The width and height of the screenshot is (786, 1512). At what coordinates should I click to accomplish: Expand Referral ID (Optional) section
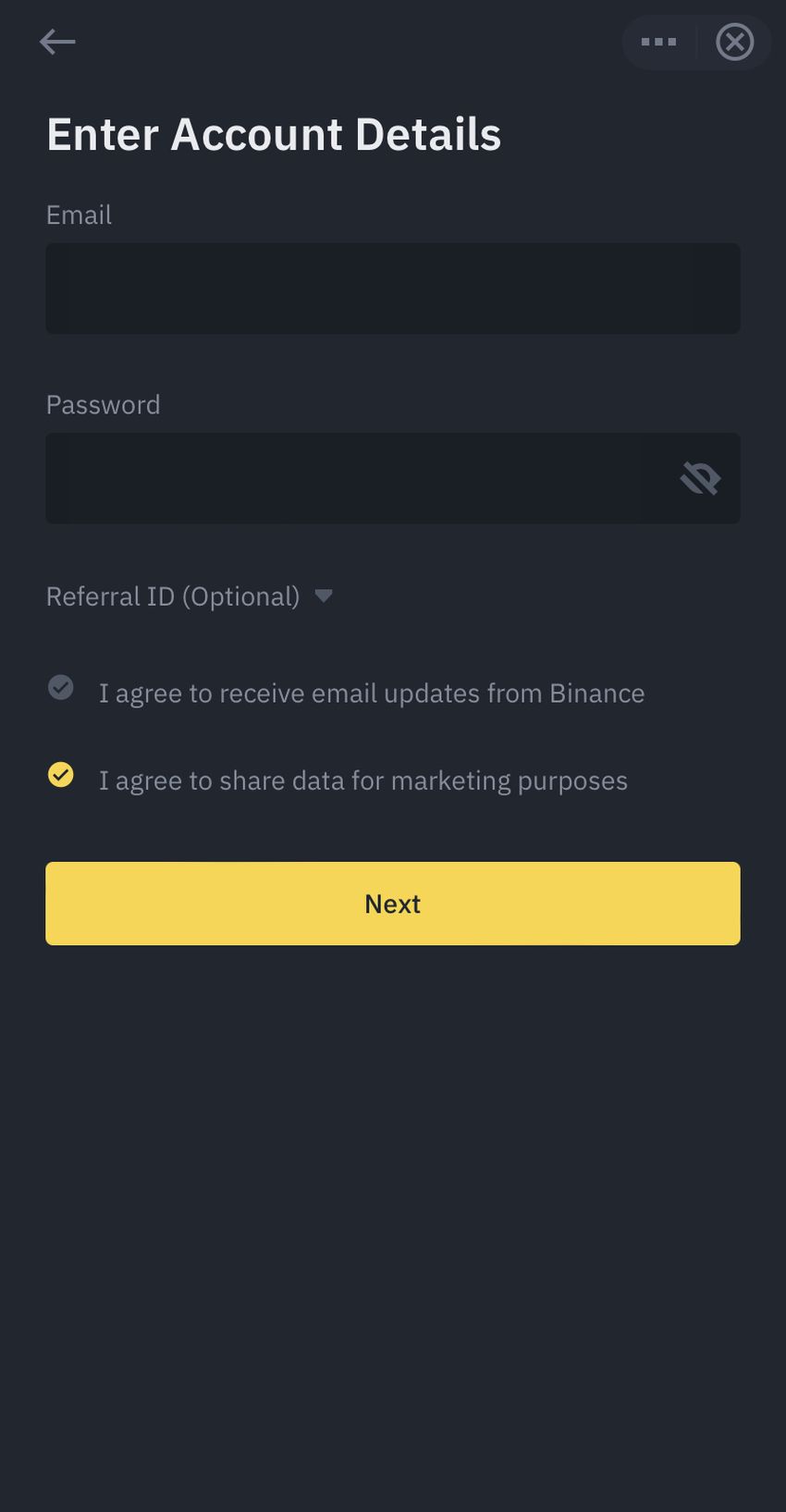pyautogui.click(x=190, y=596)
